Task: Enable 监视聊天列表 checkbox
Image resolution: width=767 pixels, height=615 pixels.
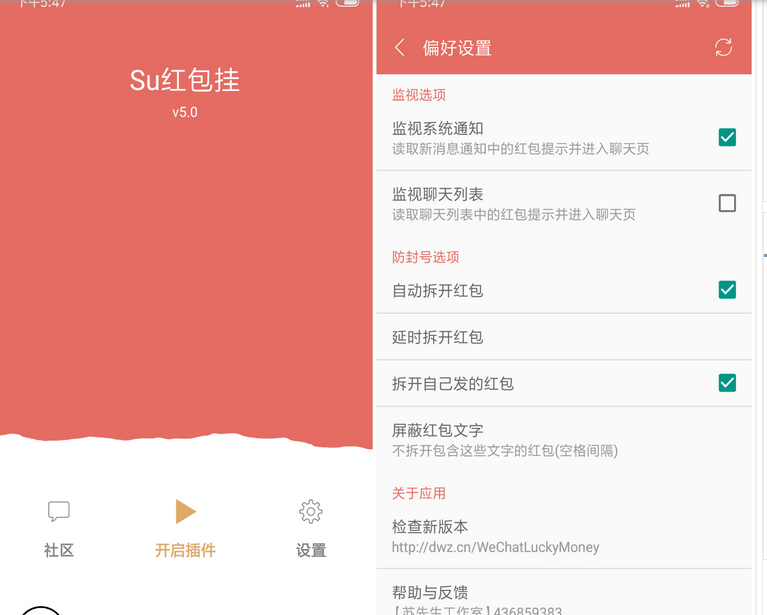Action: click(x=727, y=203)
